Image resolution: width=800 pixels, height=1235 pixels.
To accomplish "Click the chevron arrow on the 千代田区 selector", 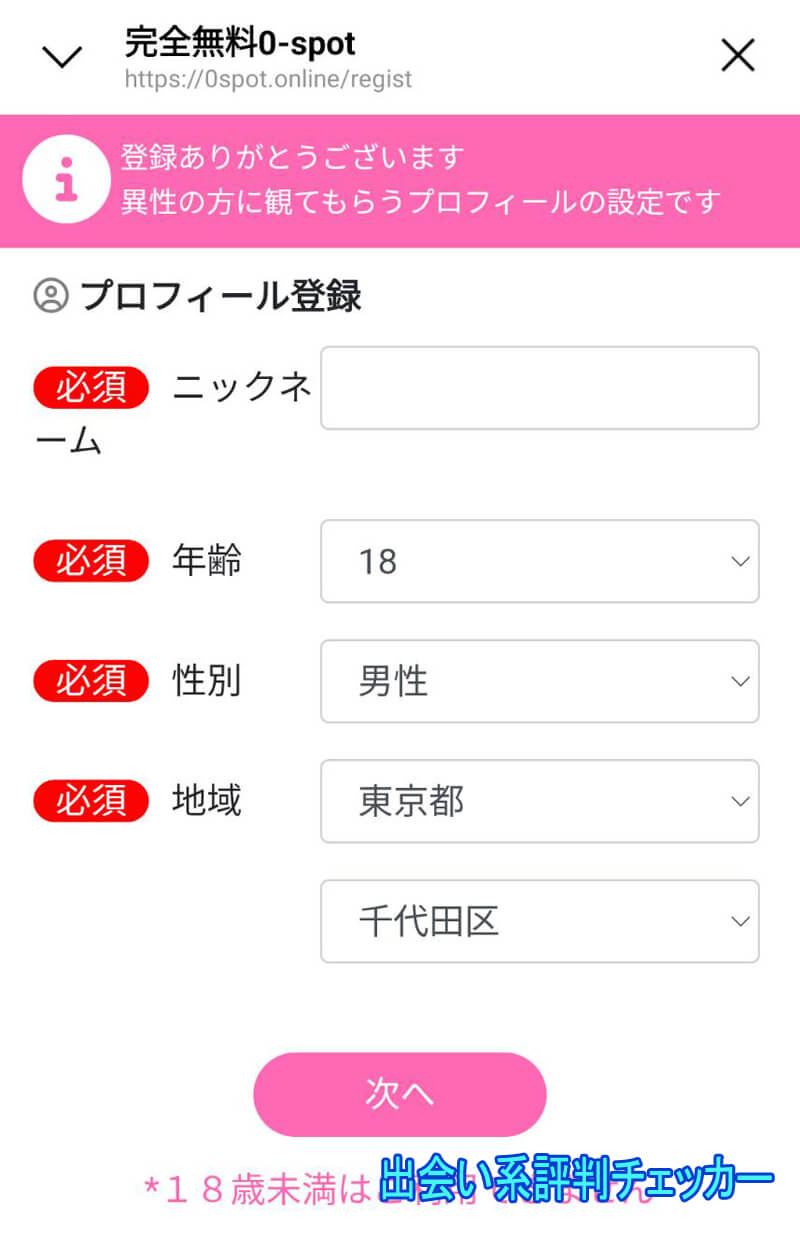I will (739, 921).
